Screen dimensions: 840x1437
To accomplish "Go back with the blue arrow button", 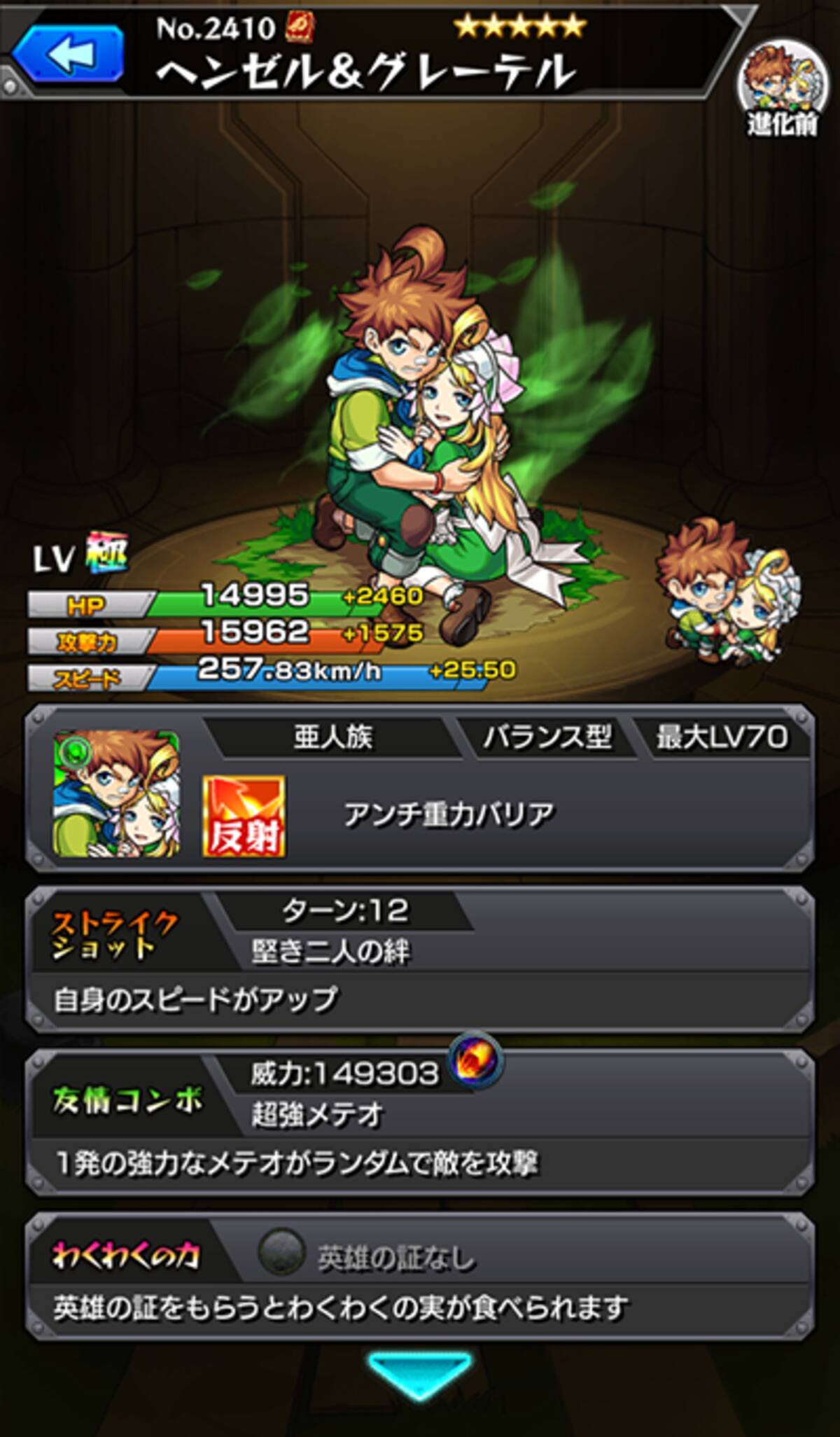I will click(70, 54).
